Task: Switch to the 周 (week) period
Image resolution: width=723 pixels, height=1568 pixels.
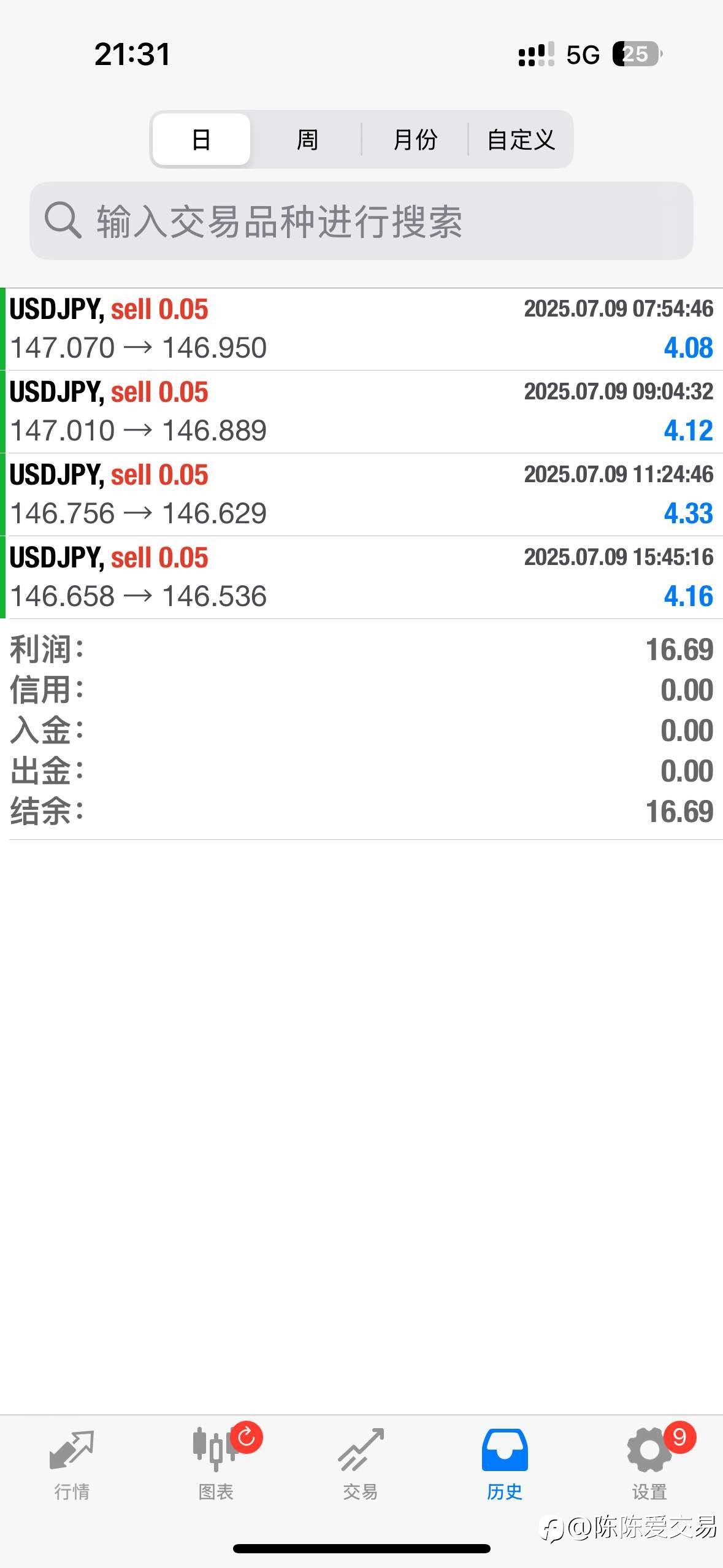Action: pyautogui.click(x=307, y=139)
